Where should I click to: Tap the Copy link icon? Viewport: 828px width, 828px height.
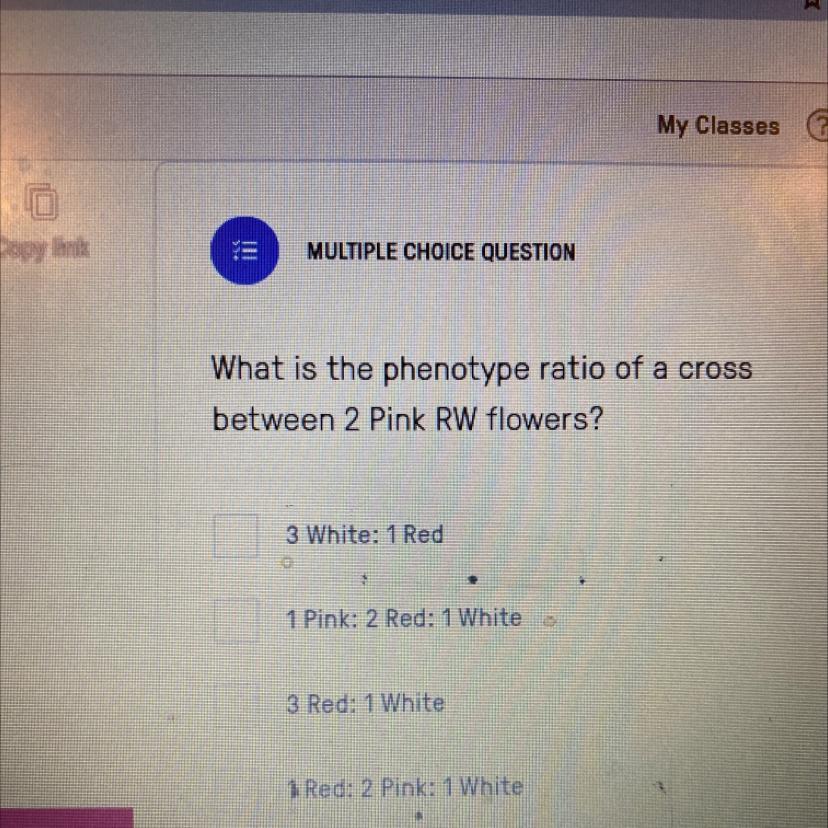43,201
